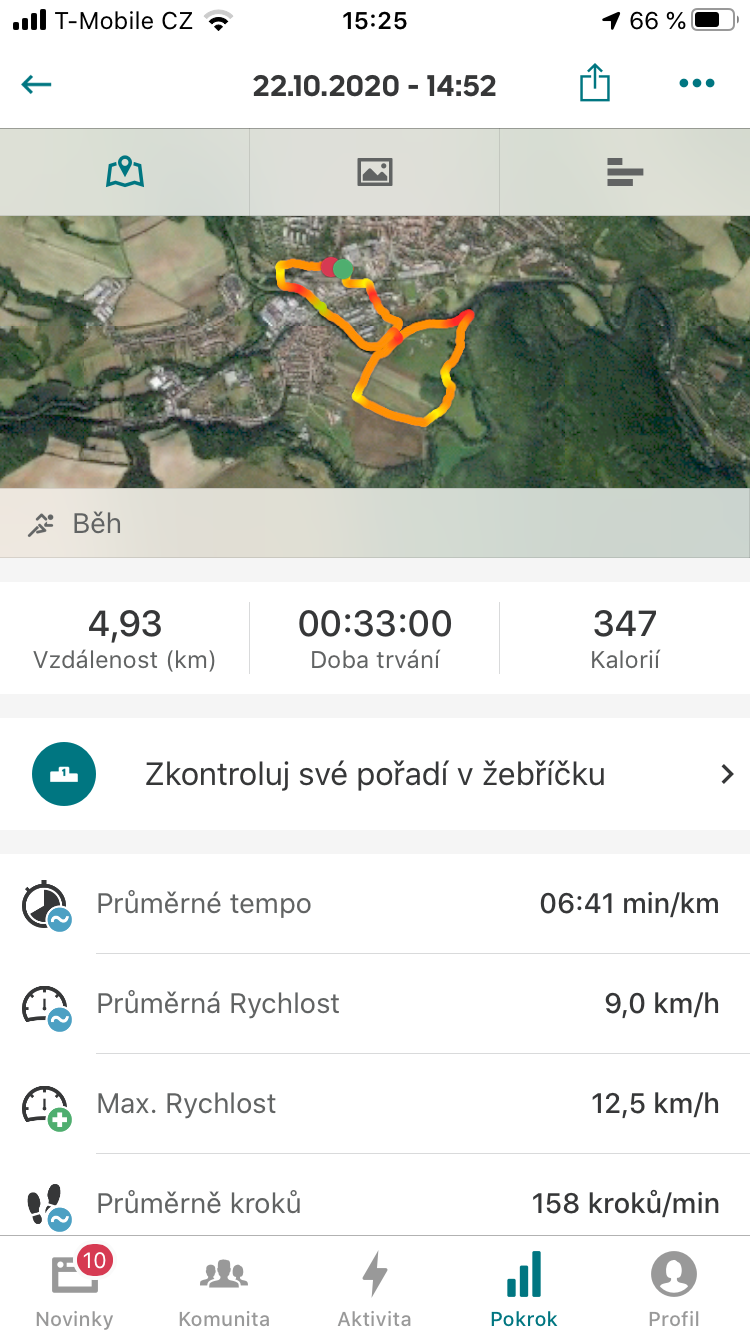This screenshot has height=1334, width=750.
Task: Open the route map preview
Action: (375, 352)
